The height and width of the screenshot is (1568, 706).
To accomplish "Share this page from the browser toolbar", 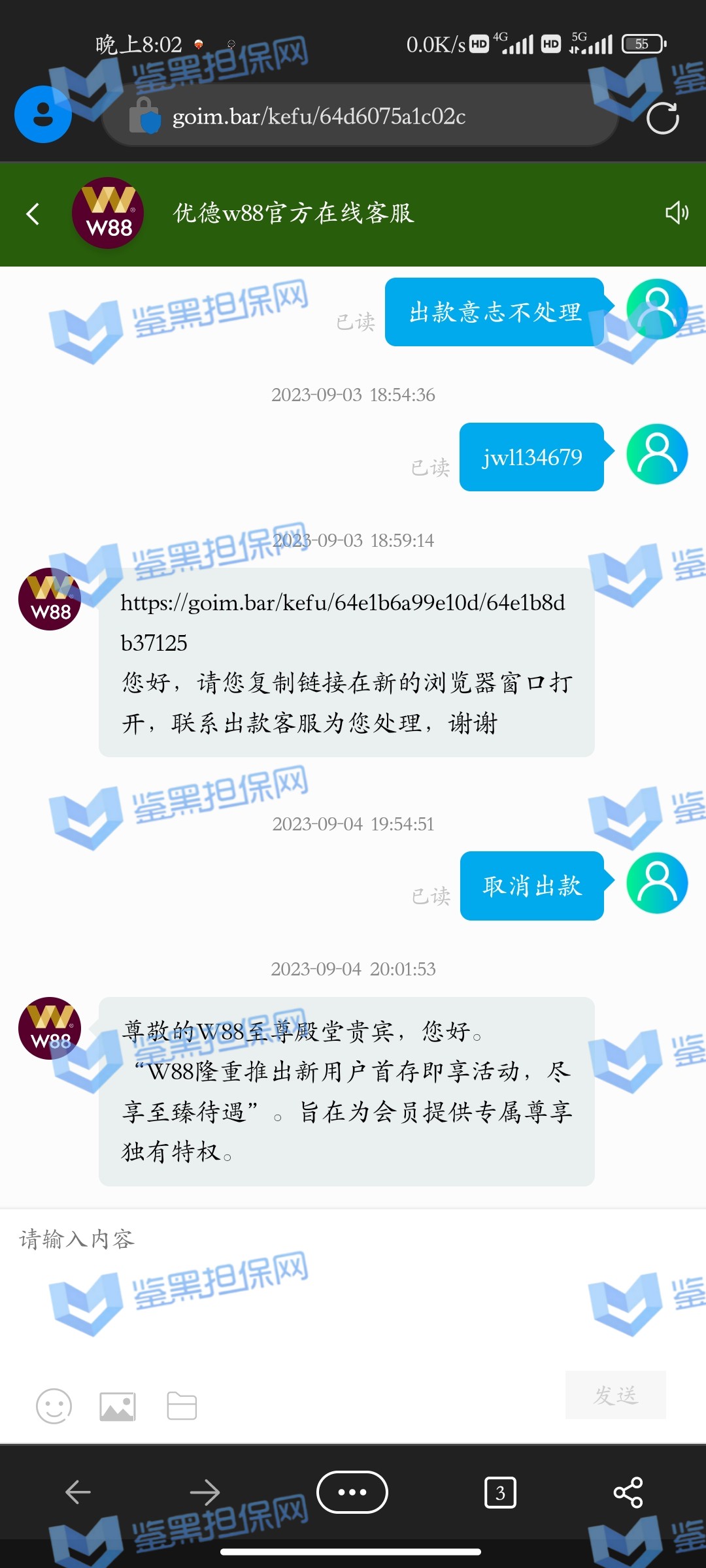I will (628, 1492).
